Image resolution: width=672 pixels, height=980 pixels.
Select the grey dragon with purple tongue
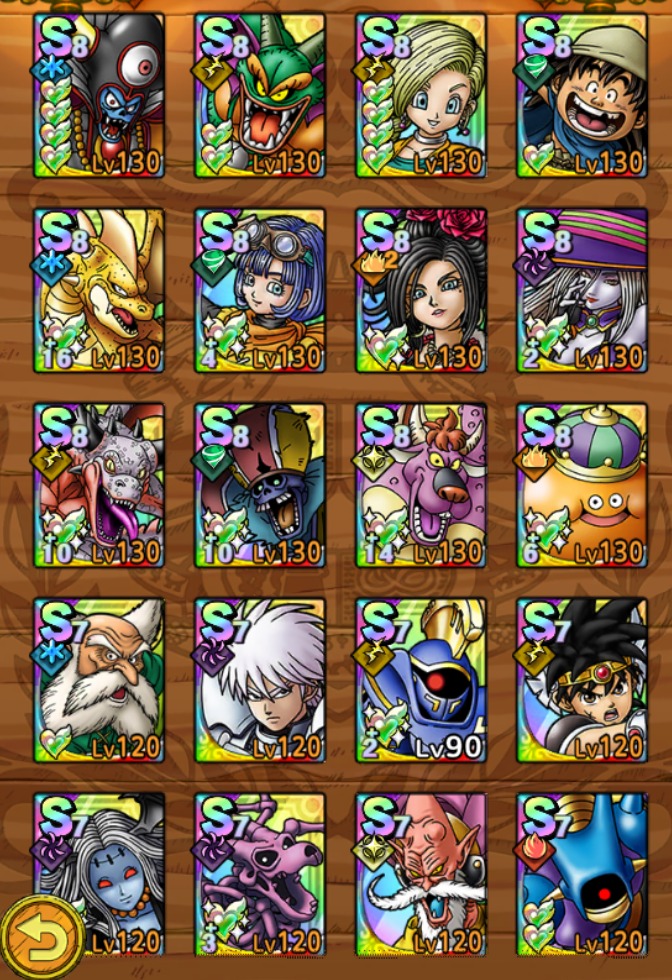[99, 485]
